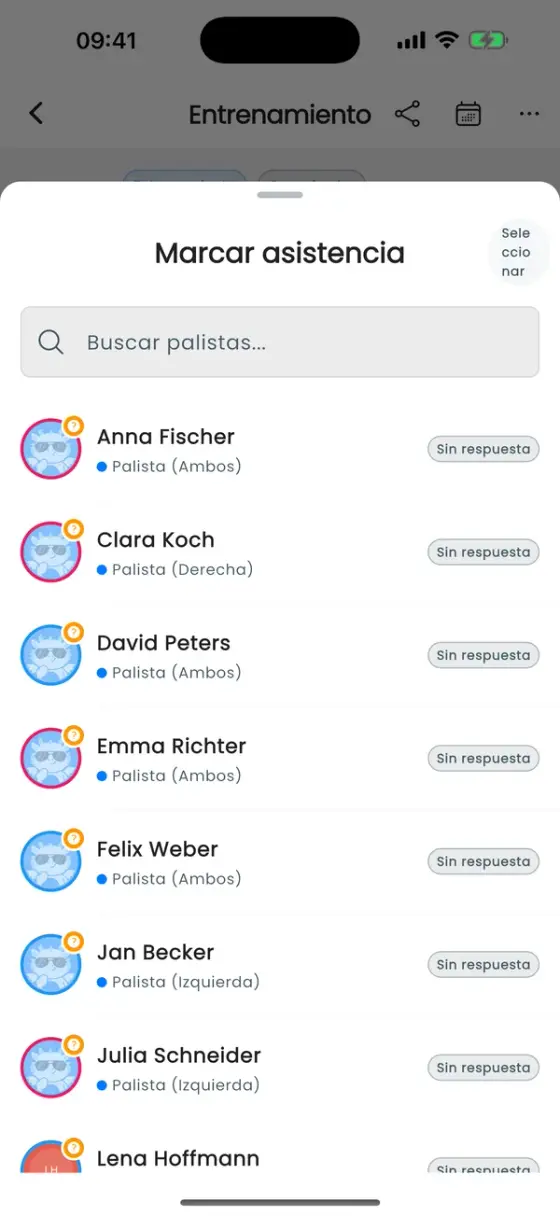
Task: Tap Sin respuesta chip for Clara Koch
Action: coord(484,552)
